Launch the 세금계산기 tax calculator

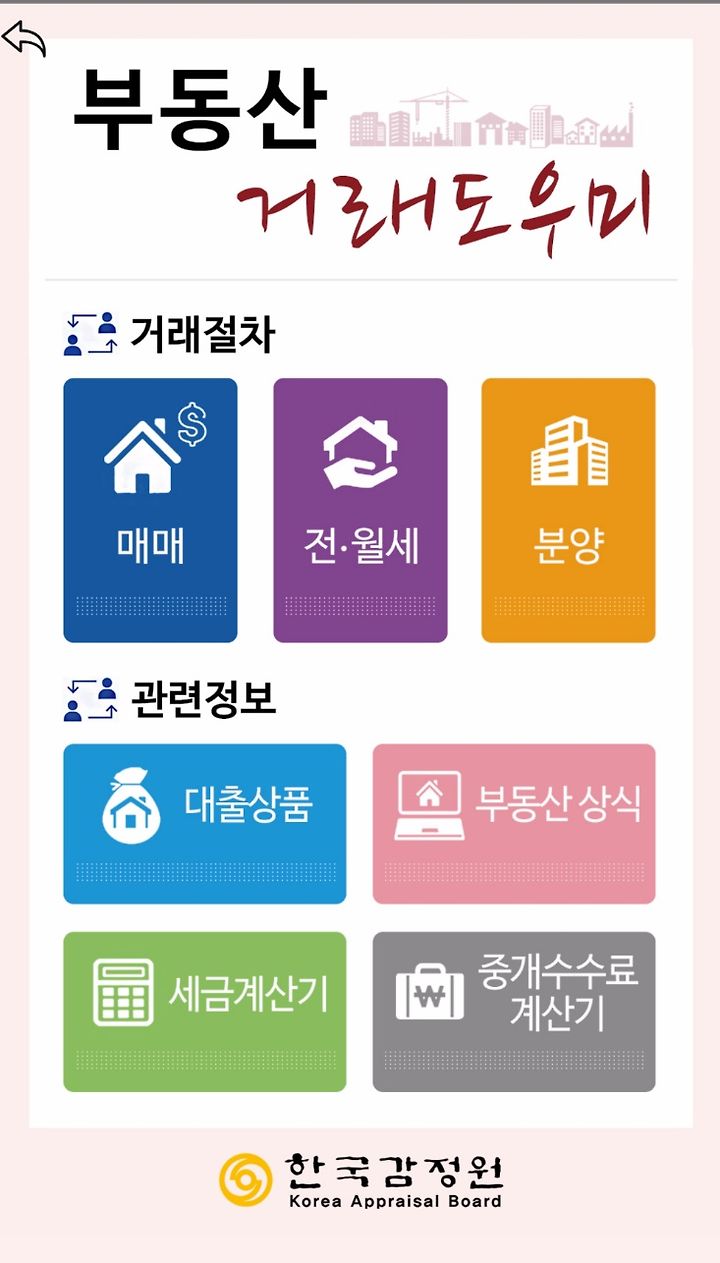205,1012
